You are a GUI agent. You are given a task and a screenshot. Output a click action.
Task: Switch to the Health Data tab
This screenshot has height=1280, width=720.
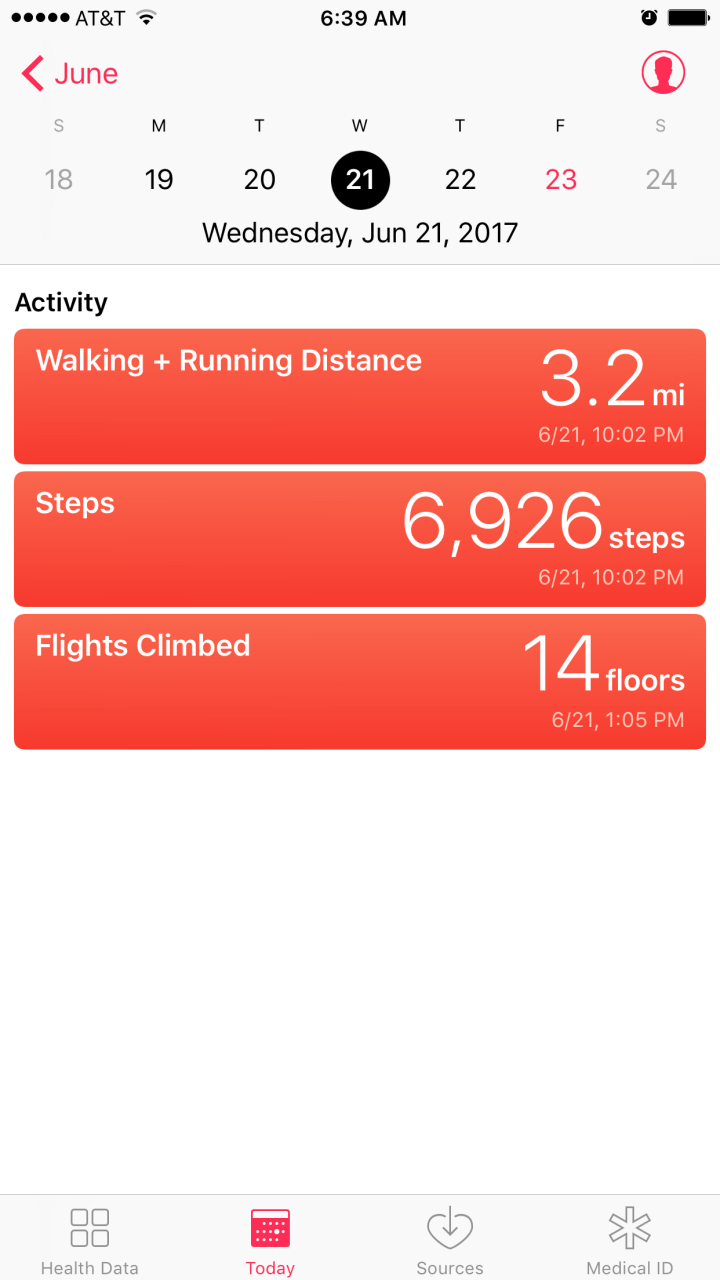[x=90, y=1240]
